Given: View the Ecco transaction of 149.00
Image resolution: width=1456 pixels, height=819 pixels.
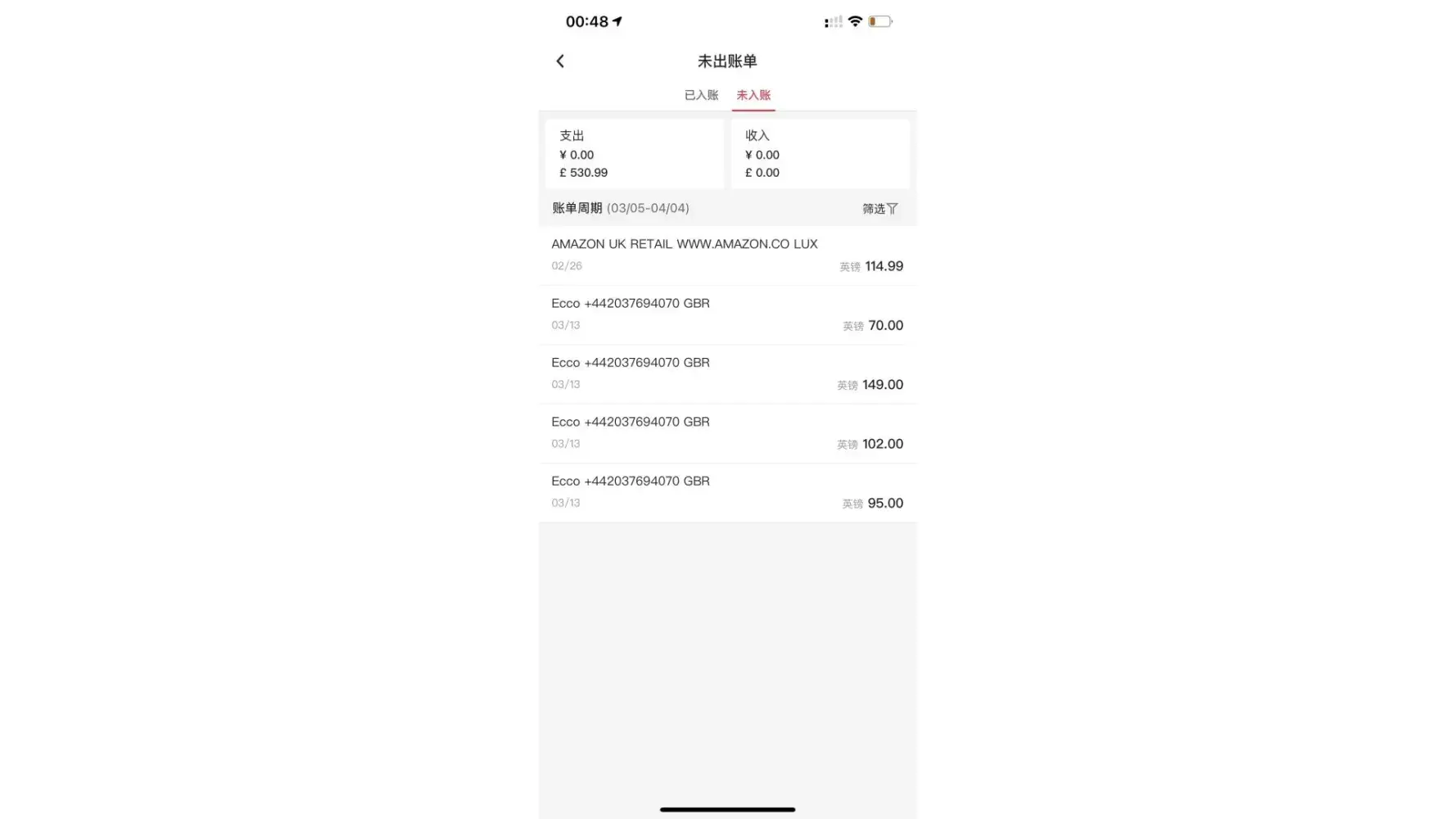Looking at the screenshot, I should tap(727, 373).
